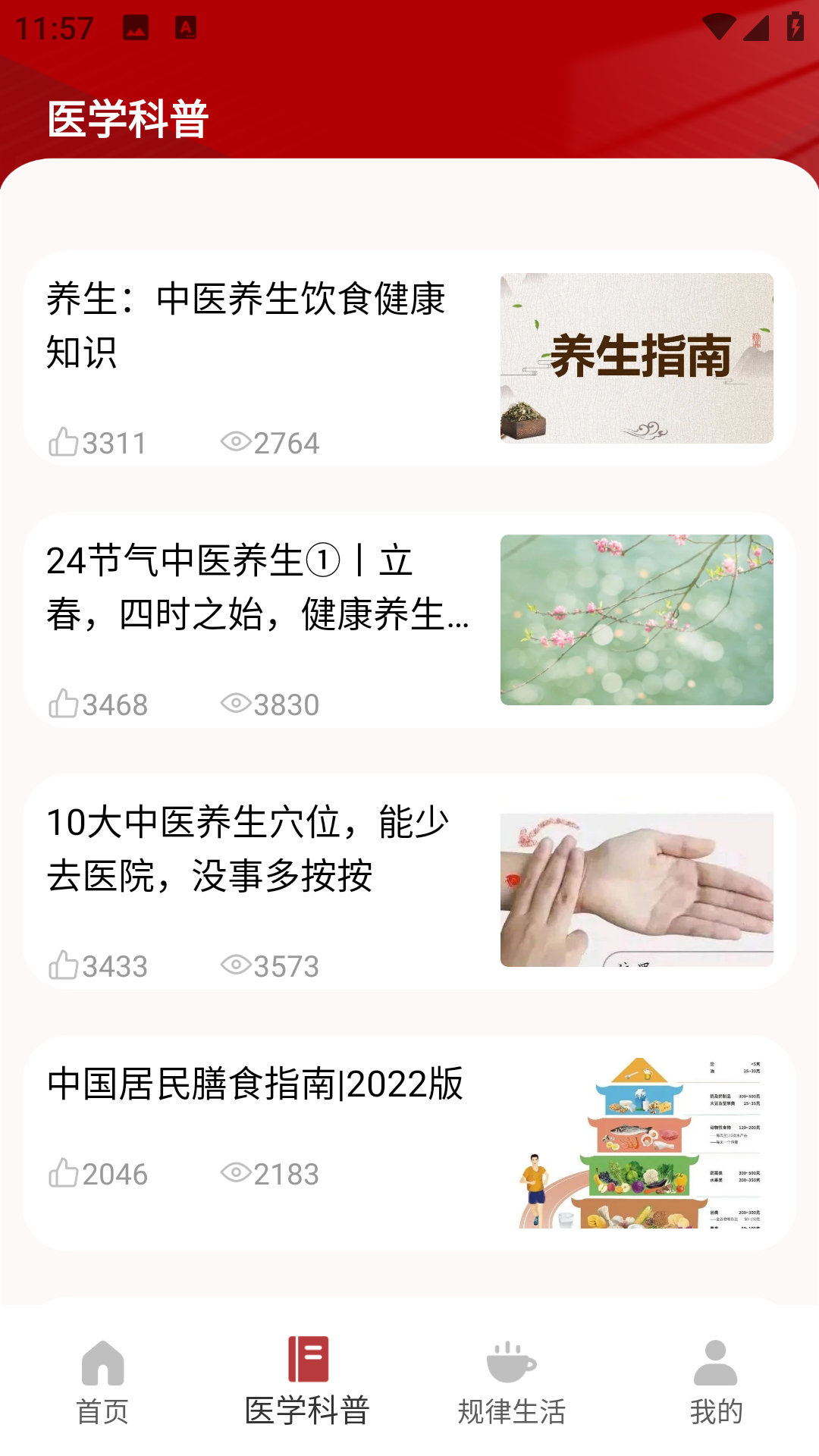The image size is (819, 1456).
Task: Tap the Wi-Fi icon in status bar
Action: [x=719, y=25]
